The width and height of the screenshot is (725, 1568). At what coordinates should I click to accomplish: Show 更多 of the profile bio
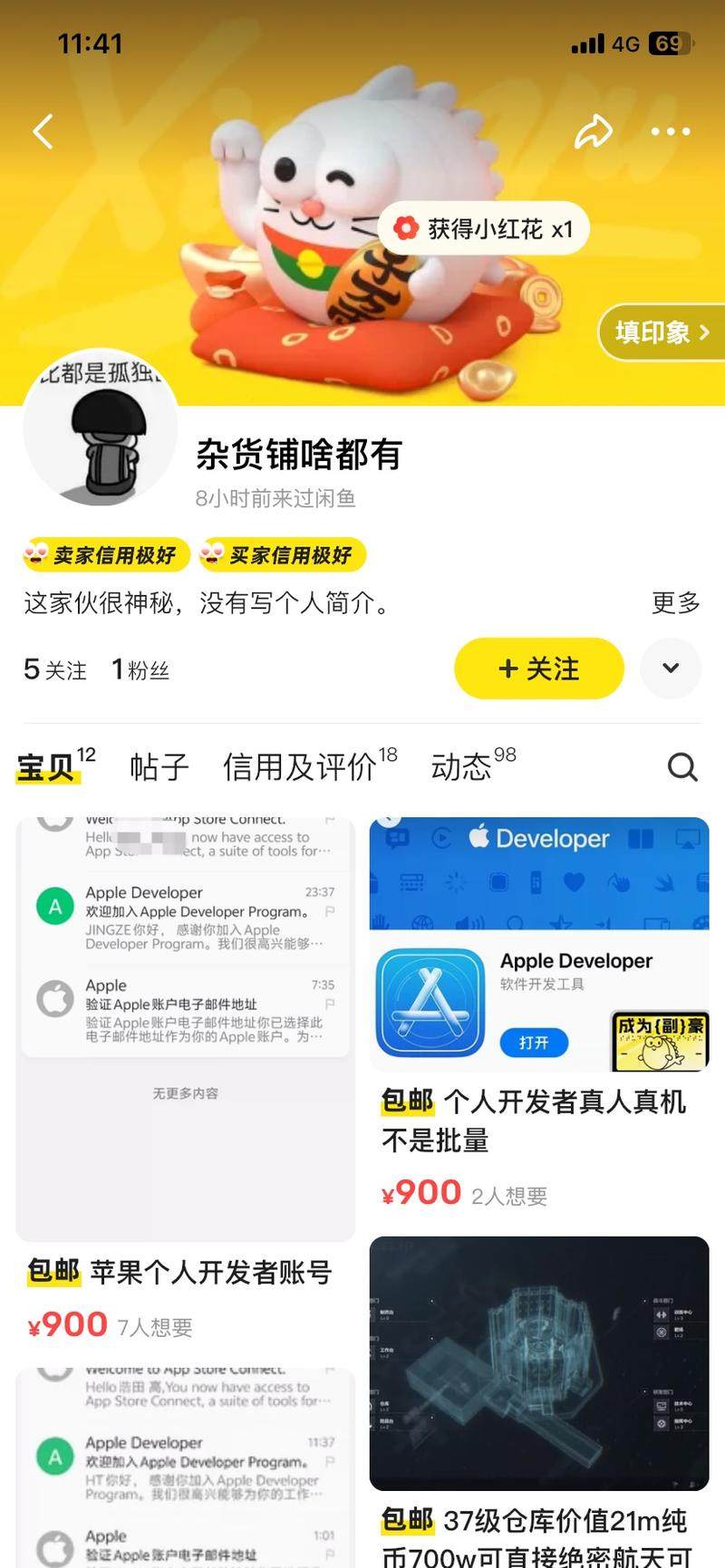(675, 603)
